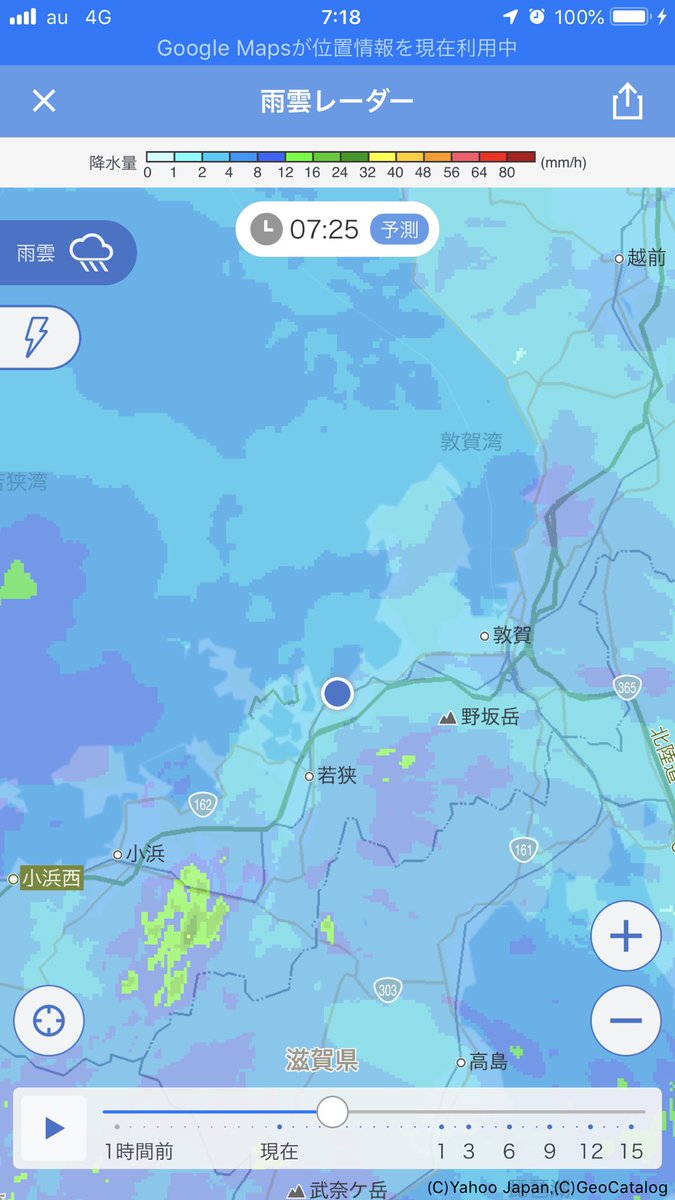The image size is (675, 1200).
Task: Share the rain radar map
Action: [x=627, y=101]
